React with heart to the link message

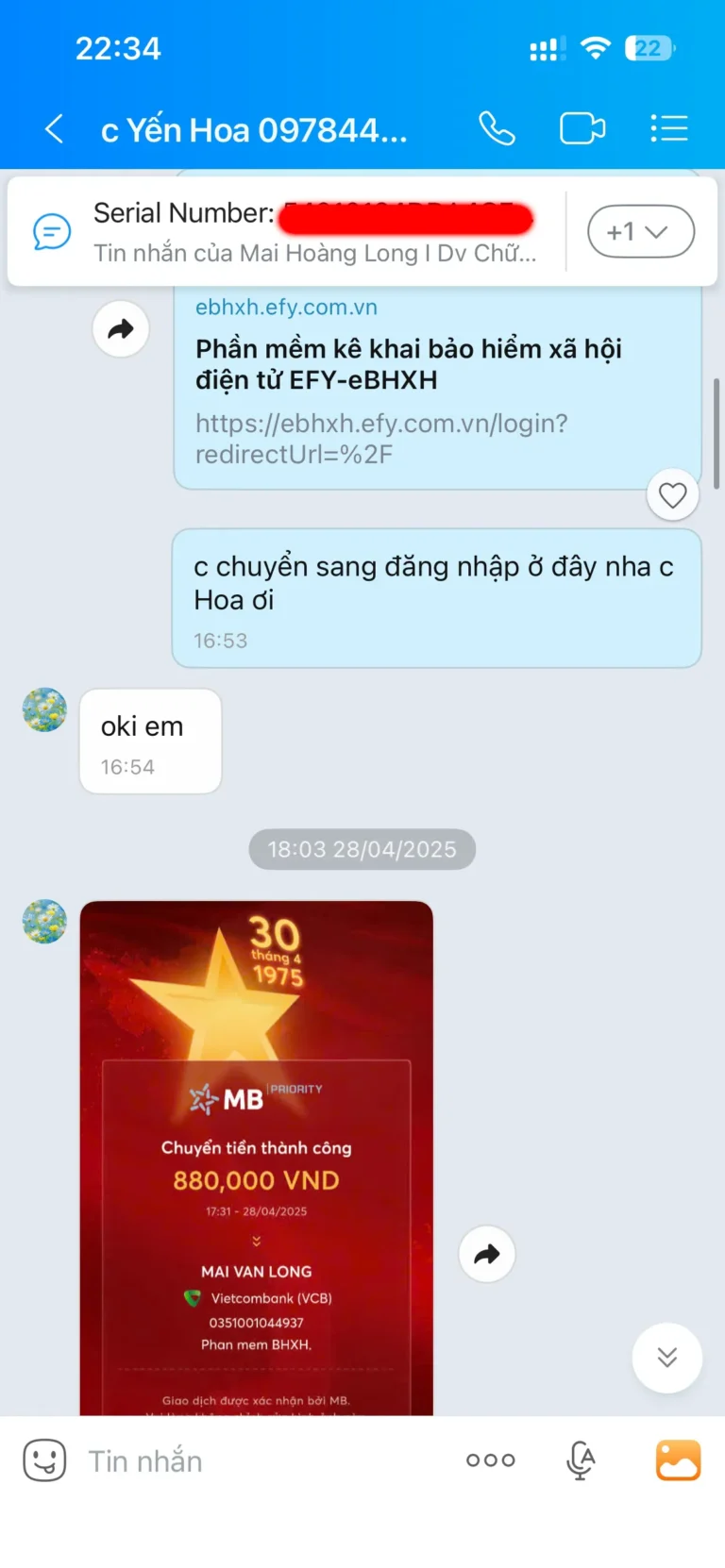coord(672,494)
